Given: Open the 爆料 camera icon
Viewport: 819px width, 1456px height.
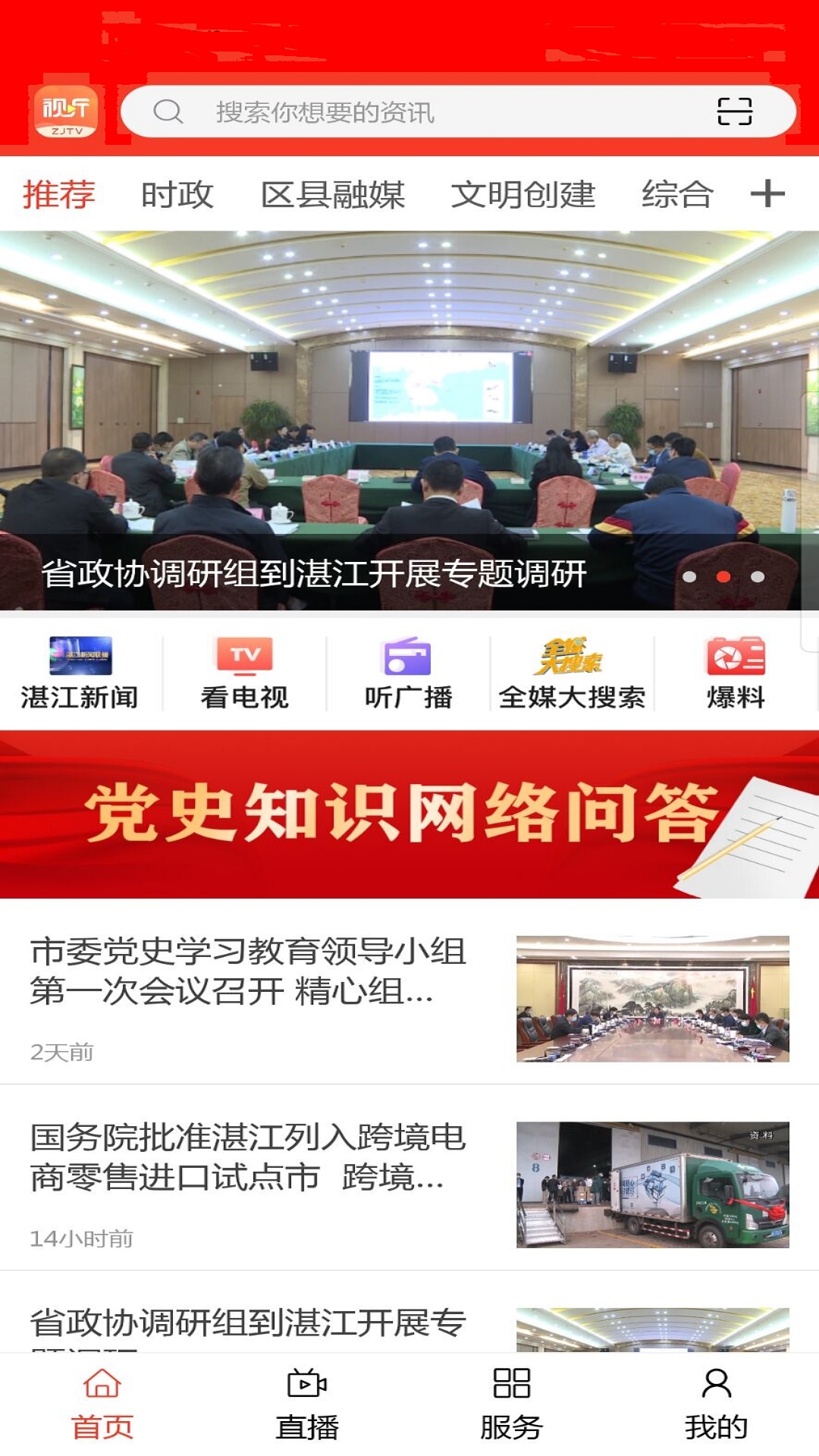Looking at the screenshot, I should [734, 671].
